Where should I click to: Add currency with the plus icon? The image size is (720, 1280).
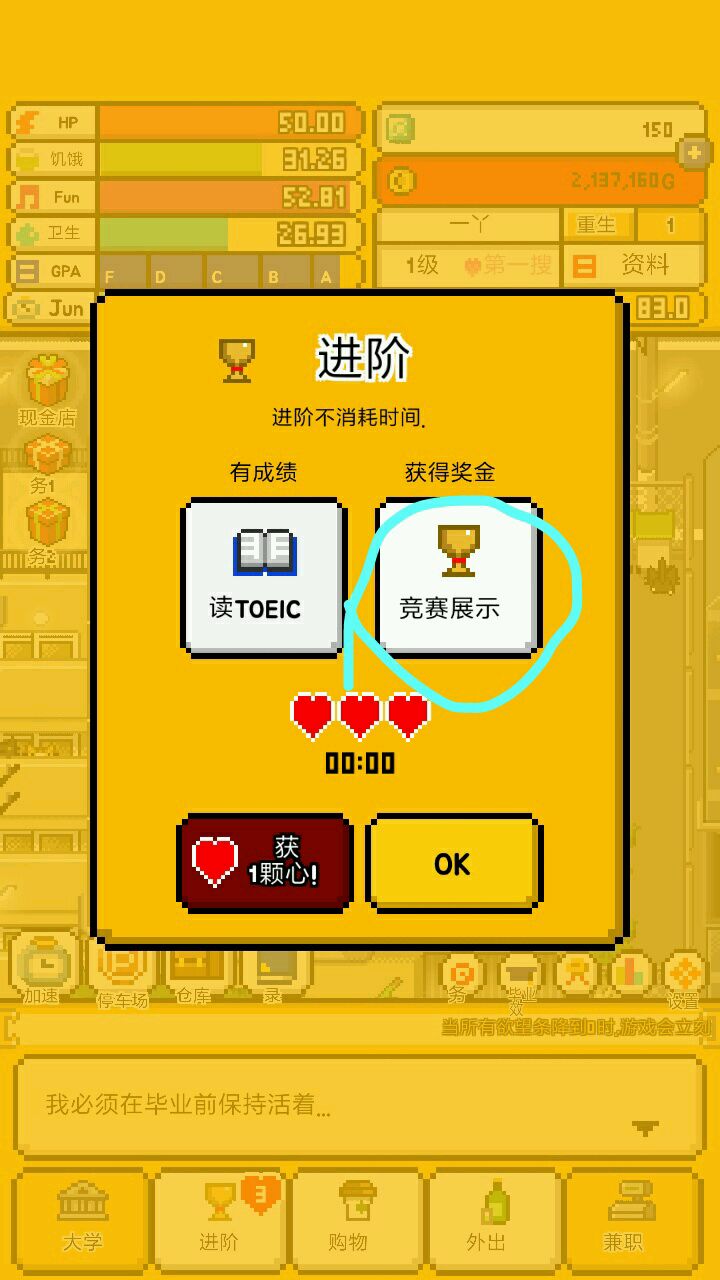(693, 153)
